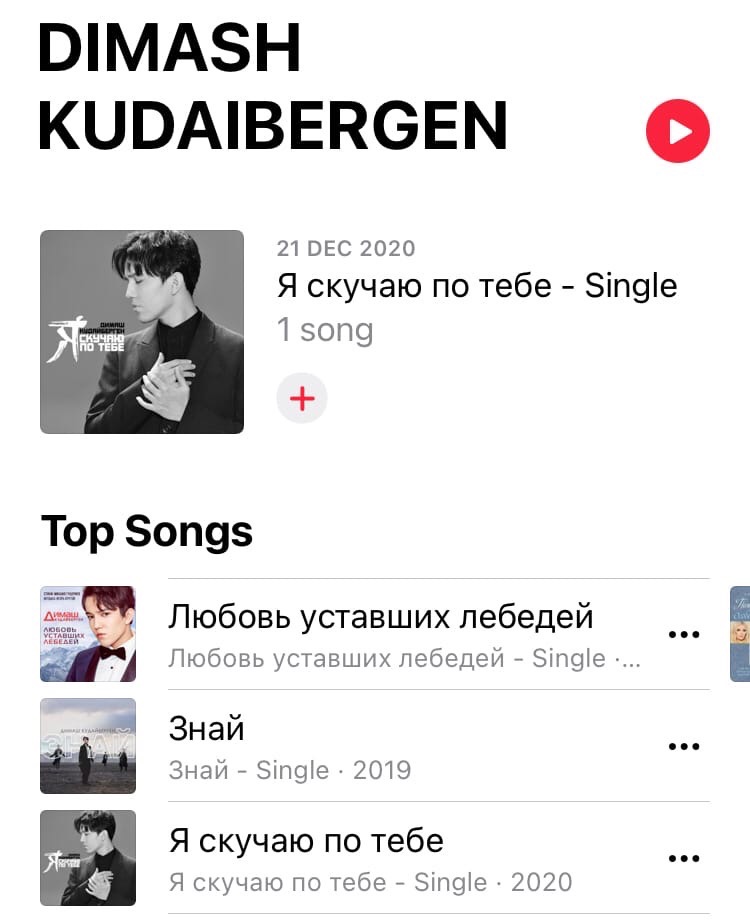Screen dimensions: 750x921
Task: Play Dimash Kudaibergen's music
Action: point(677,131)
